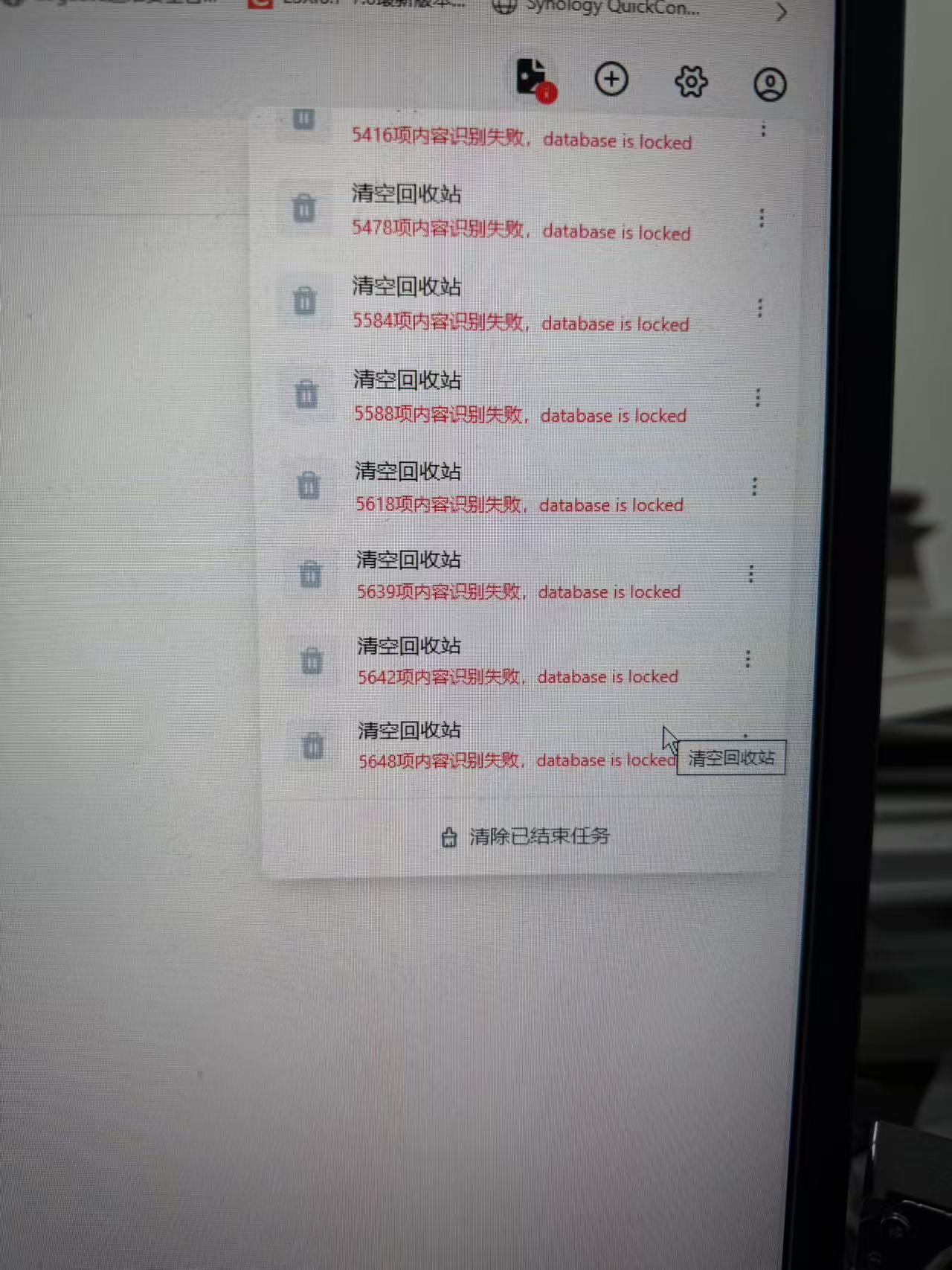Open overflow menu for 5584项 failed task
952x1270 pixels.
pos(759,308)
